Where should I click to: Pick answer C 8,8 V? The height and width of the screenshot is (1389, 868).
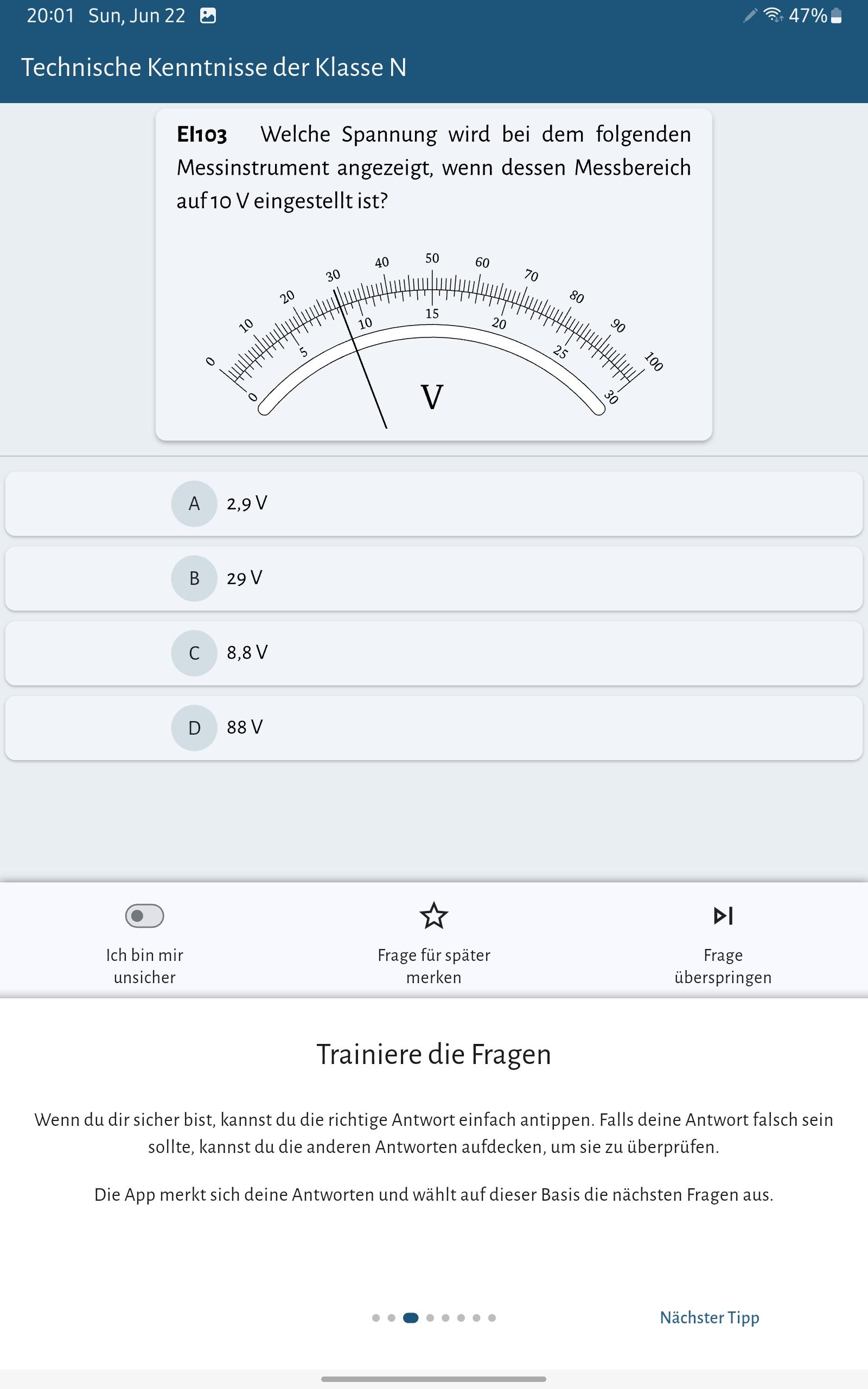pyautogui.click(x=433, y=653)
